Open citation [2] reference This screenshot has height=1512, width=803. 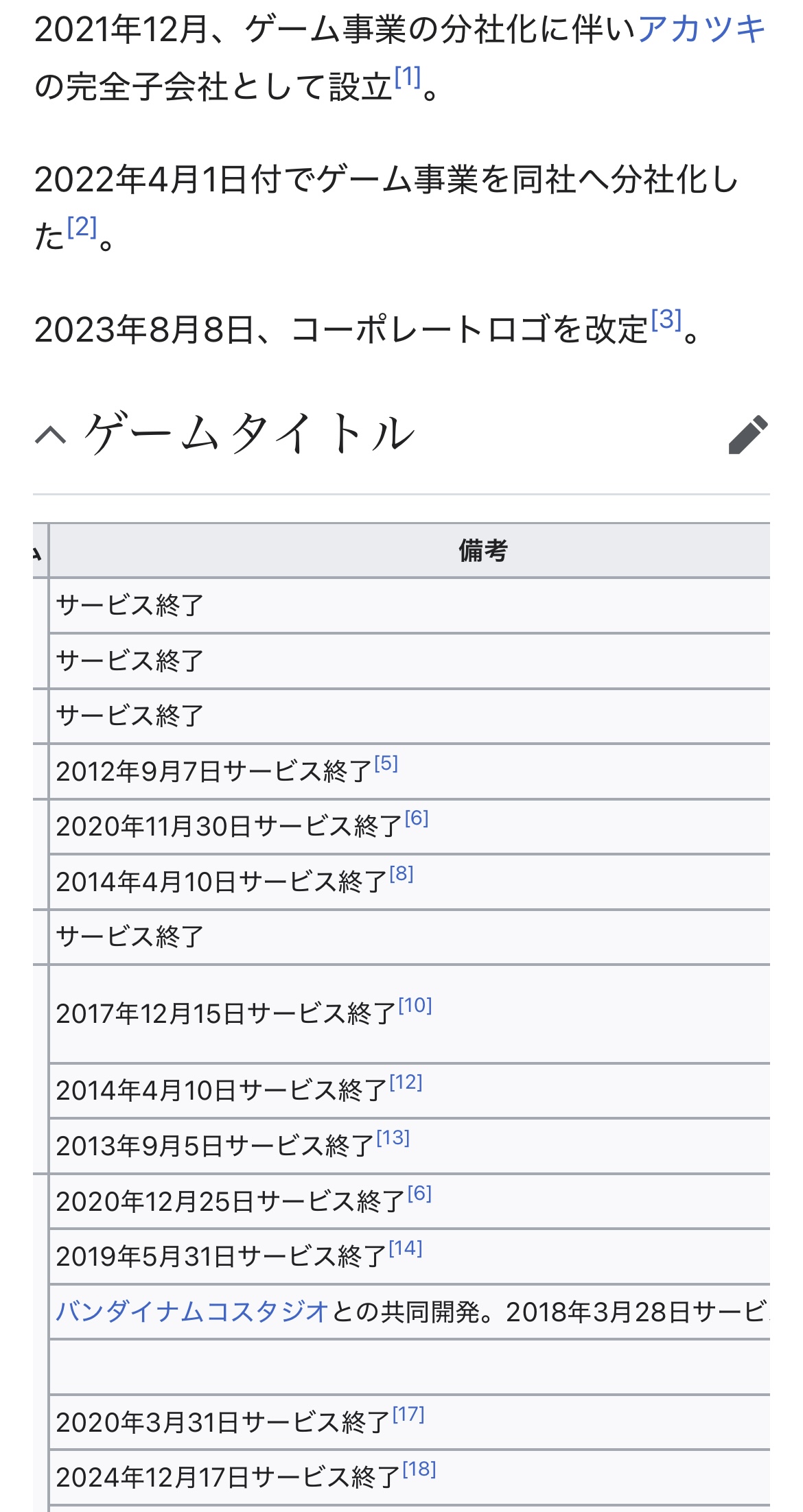(82, 226)
